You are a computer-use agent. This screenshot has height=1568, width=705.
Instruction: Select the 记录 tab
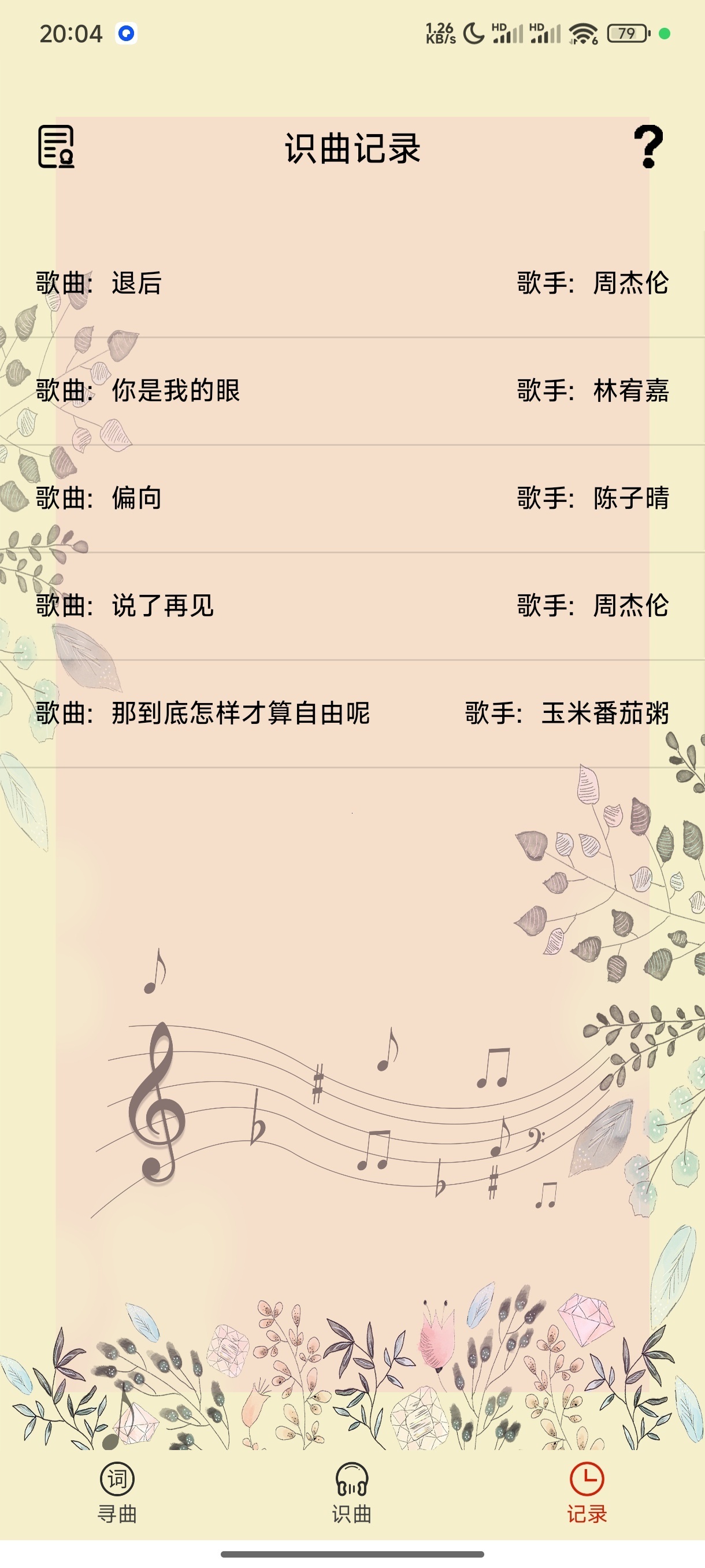(587, 1493)
